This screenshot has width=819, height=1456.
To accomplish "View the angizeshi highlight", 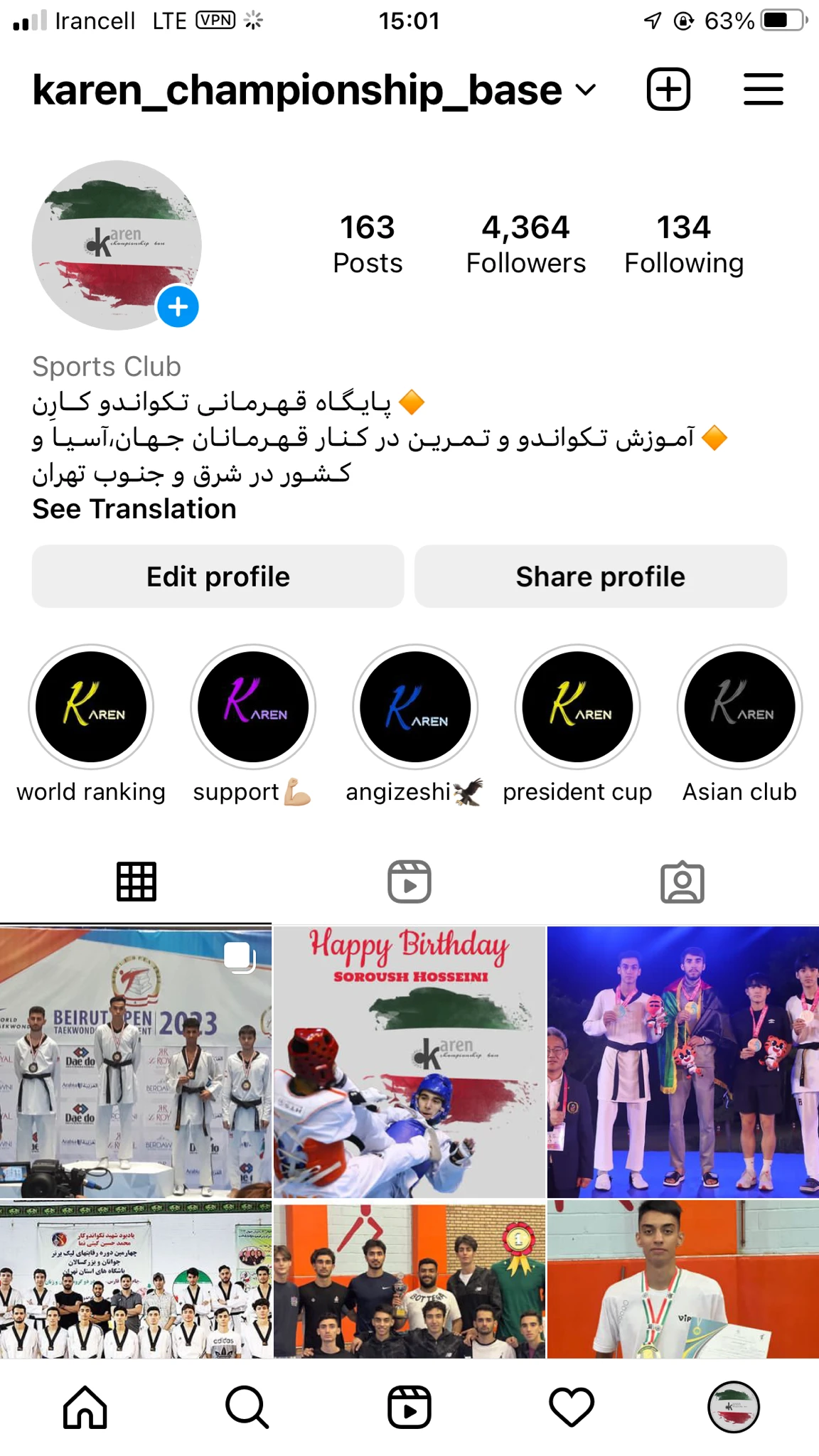I will 415,707.
